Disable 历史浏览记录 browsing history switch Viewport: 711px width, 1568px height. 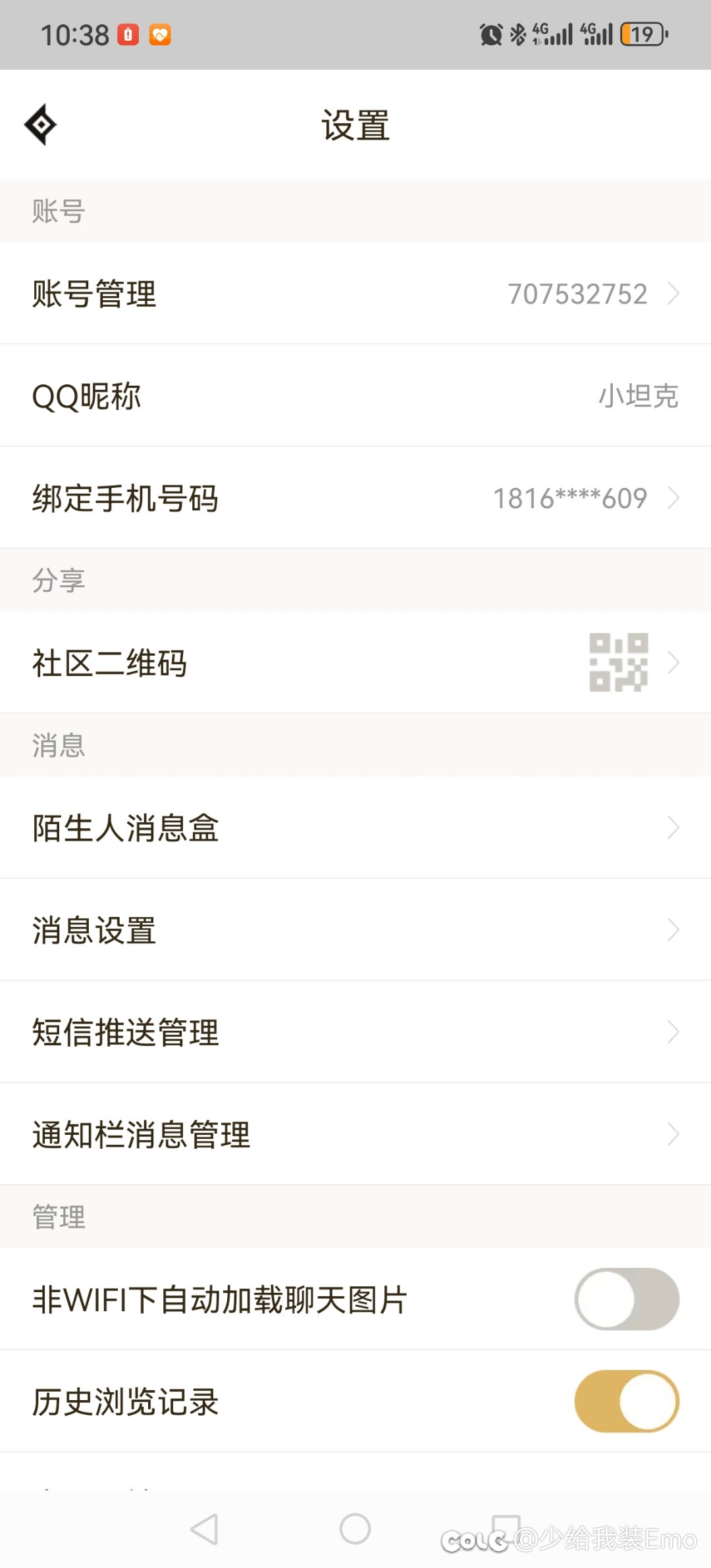tap(627, 1401)
